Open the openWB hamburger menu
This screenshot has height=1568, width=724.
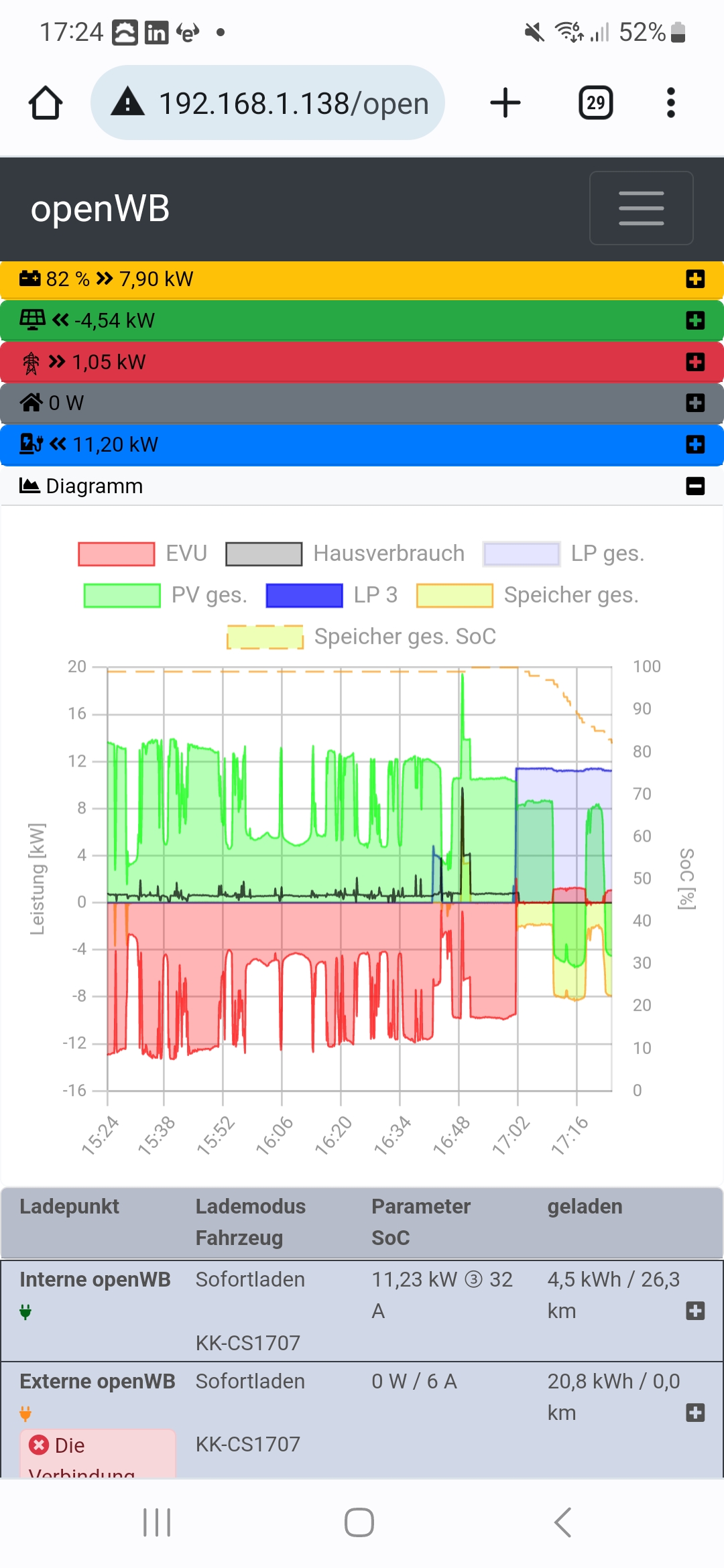[641, 208]
